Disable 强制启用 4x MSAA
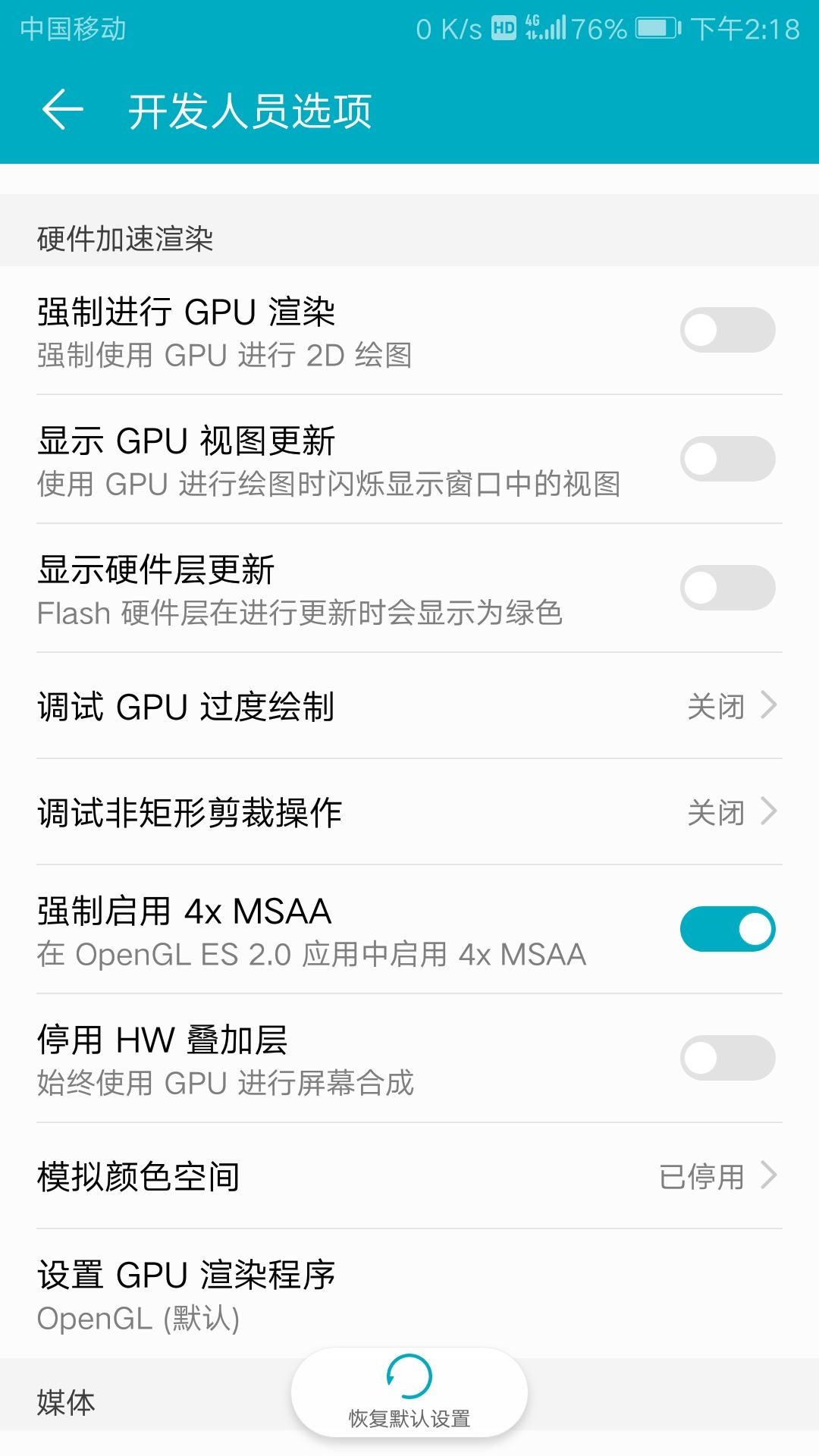The image size is (819, 1456). (727, 929)
